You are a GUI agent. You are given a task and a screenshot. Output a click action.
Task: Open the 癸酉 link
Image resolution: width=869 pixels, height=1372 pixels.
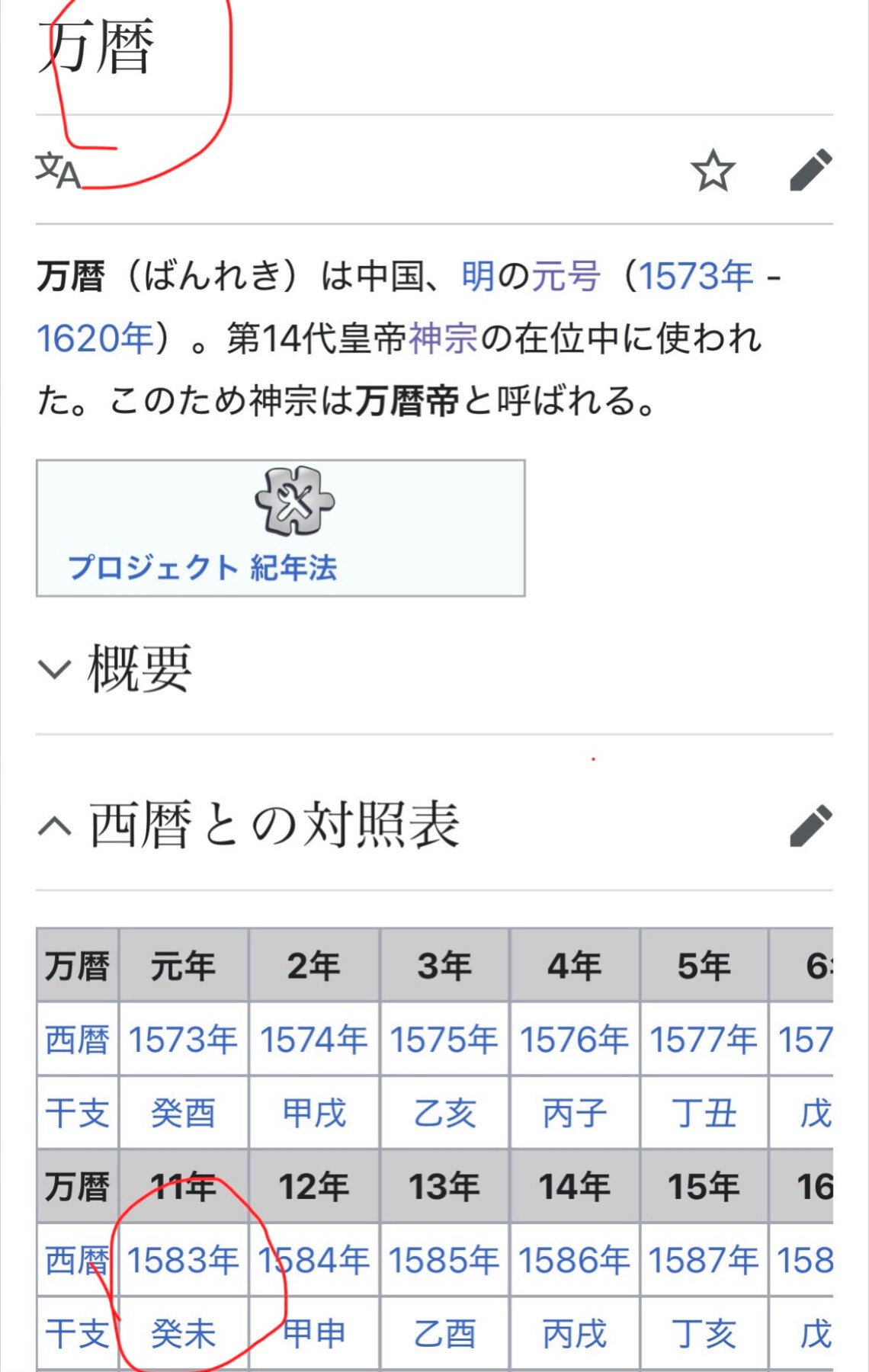pos(183,1114)
